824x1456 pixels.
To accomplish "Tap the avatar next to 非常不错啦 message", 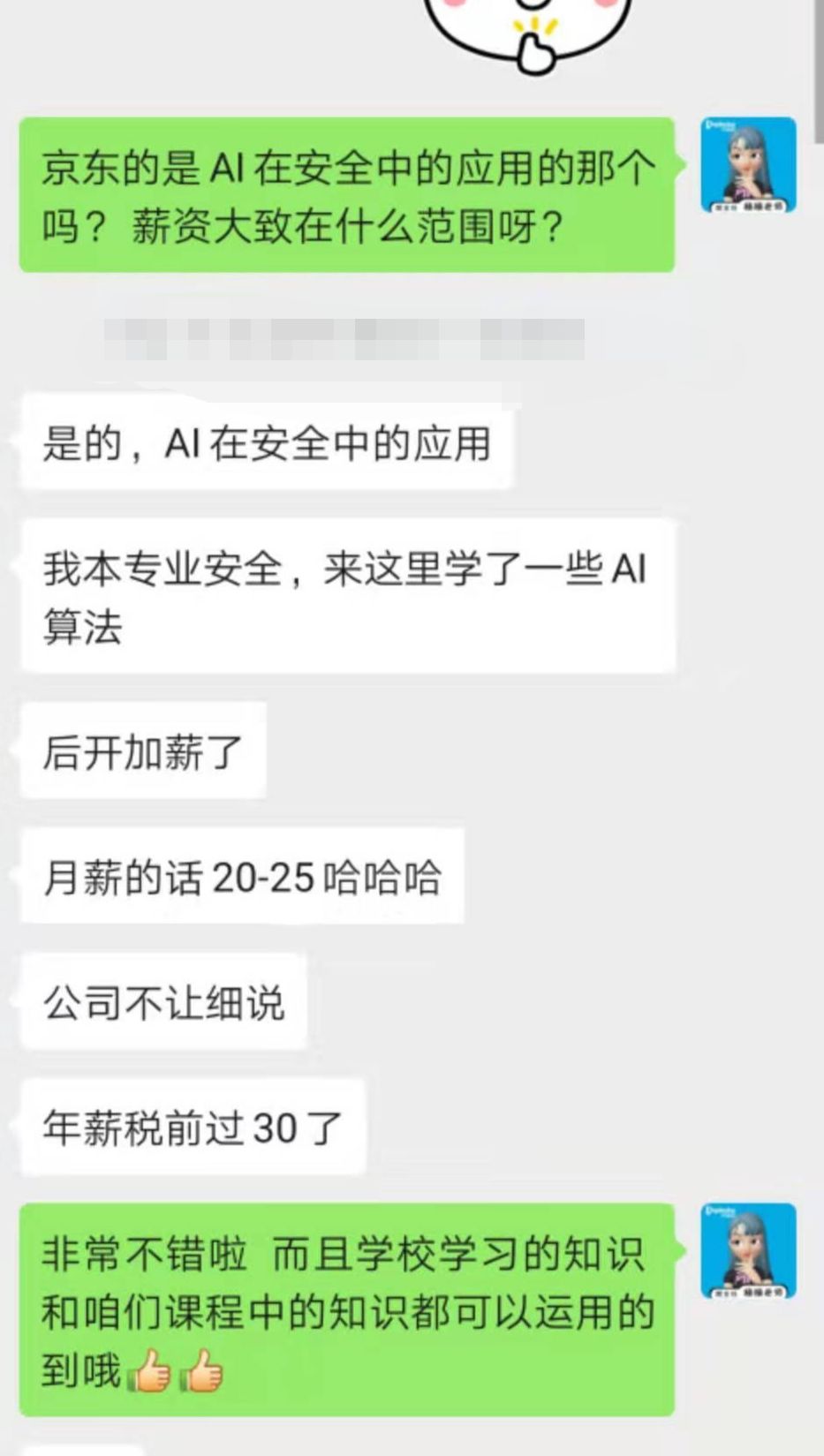I will click(748, 1251).
